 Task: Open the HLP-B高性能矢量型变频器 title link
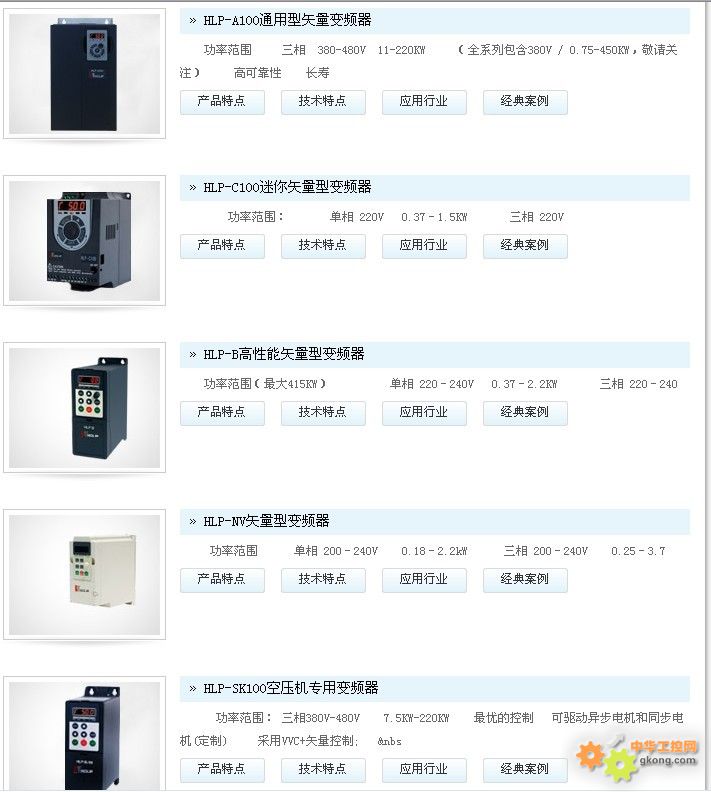(283, 354)
